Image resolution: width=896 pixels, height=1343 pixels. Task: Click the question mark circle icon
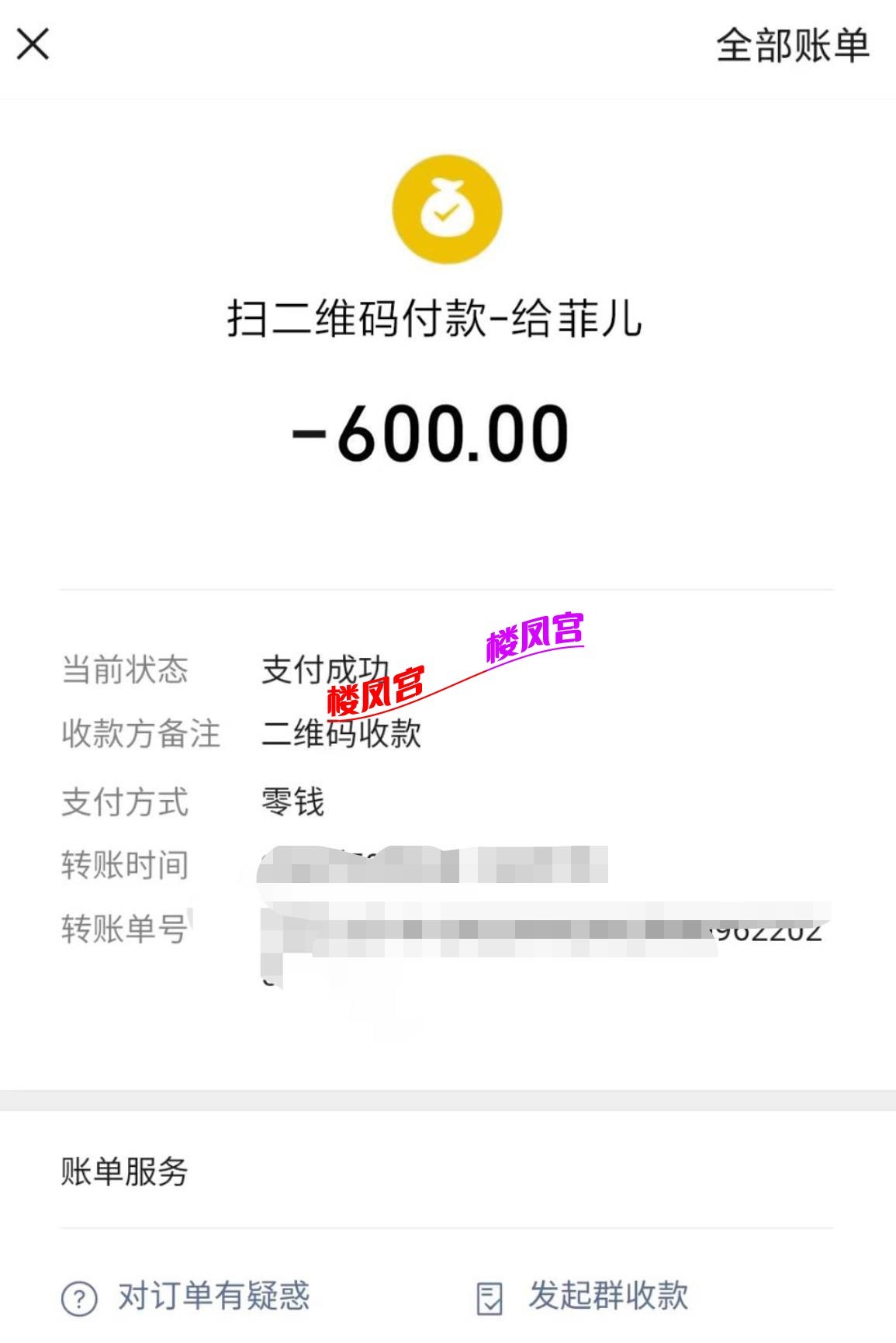pyautogui.click(x=80, y=1301)
